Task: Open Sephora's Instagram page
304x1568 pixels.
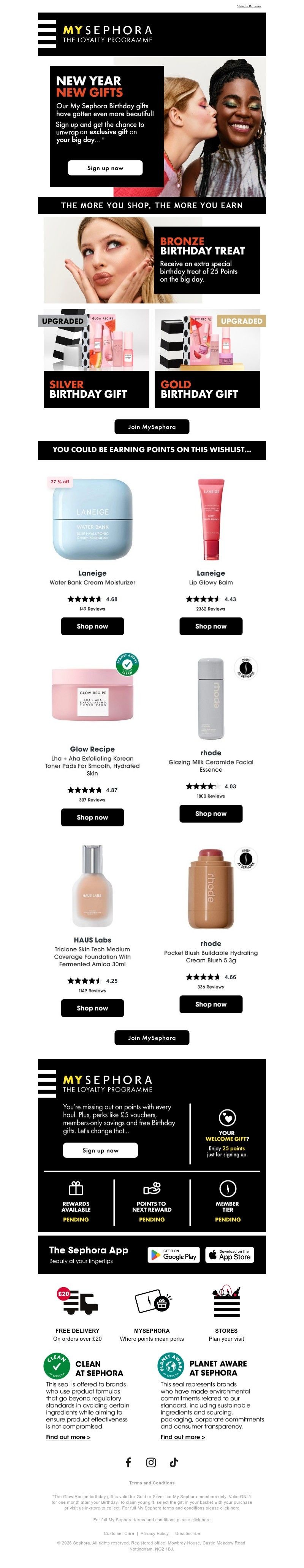Action: [x=151, y=1463]
